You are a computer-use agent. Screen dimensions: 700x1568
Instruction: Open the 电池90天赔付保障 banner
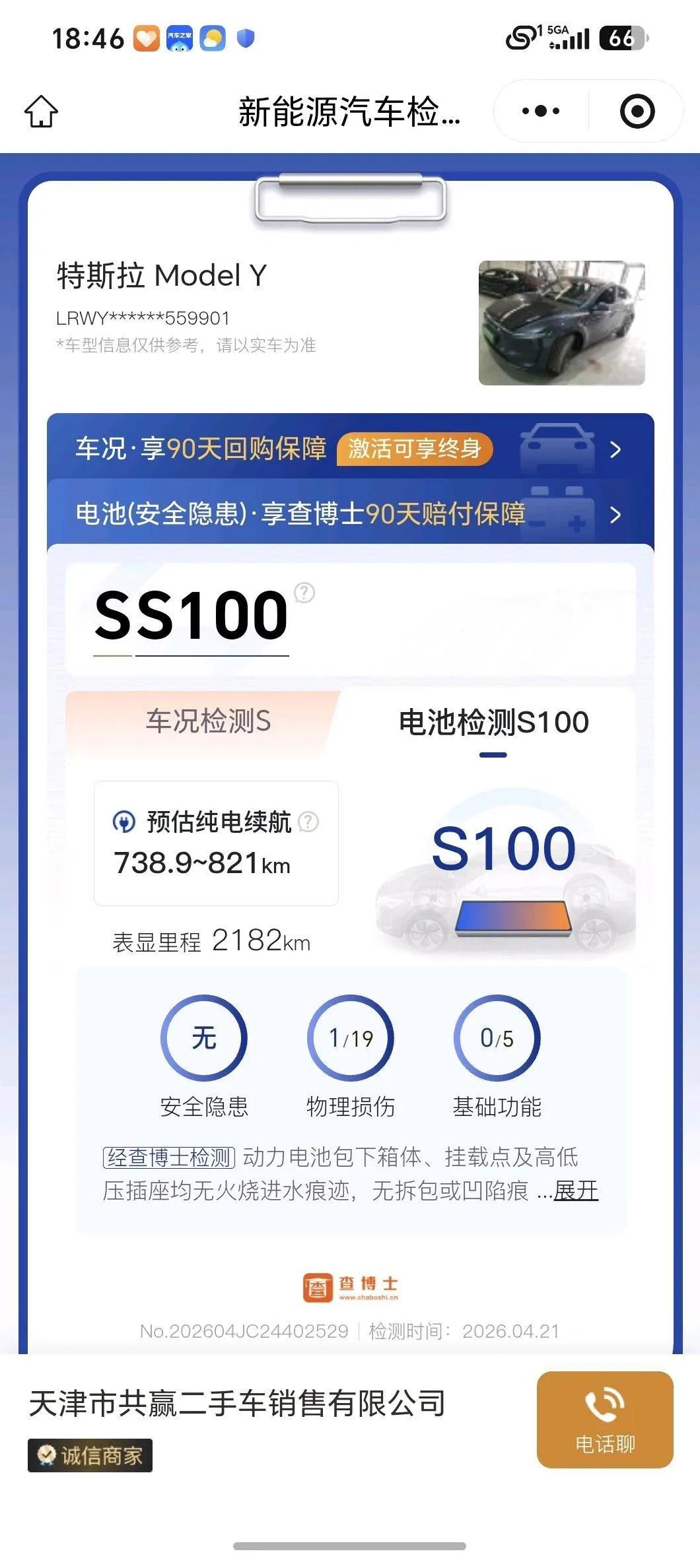(351, 513)
